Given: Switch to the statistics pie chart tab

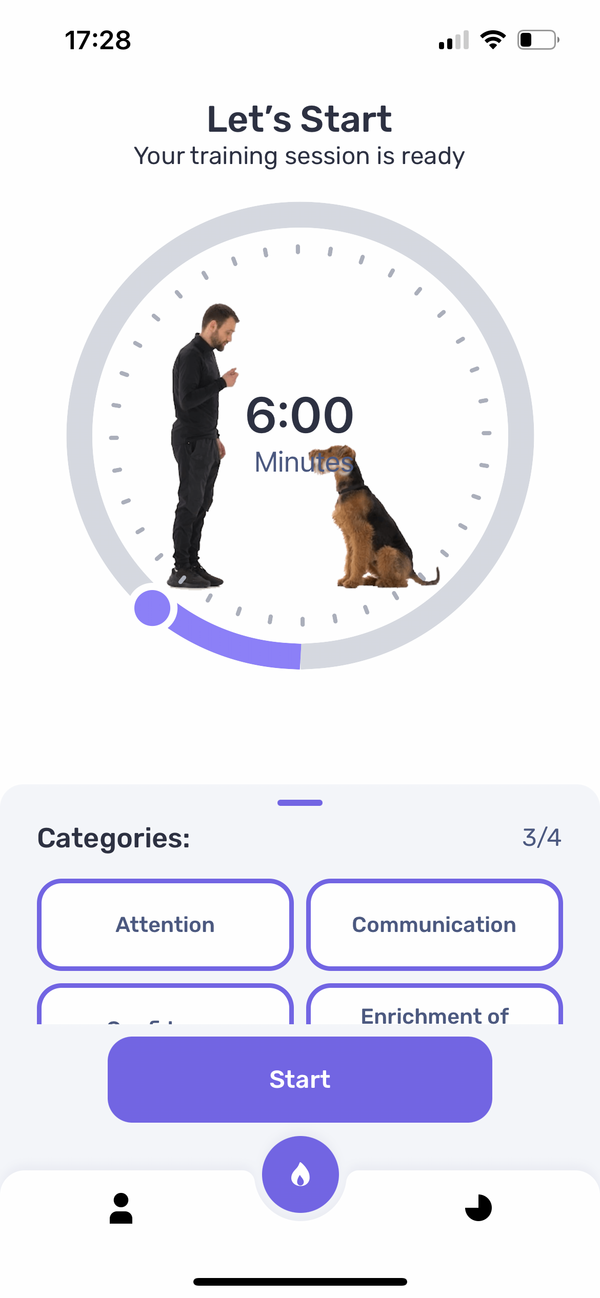Looking at the screenshot, I should [478, 1207].
